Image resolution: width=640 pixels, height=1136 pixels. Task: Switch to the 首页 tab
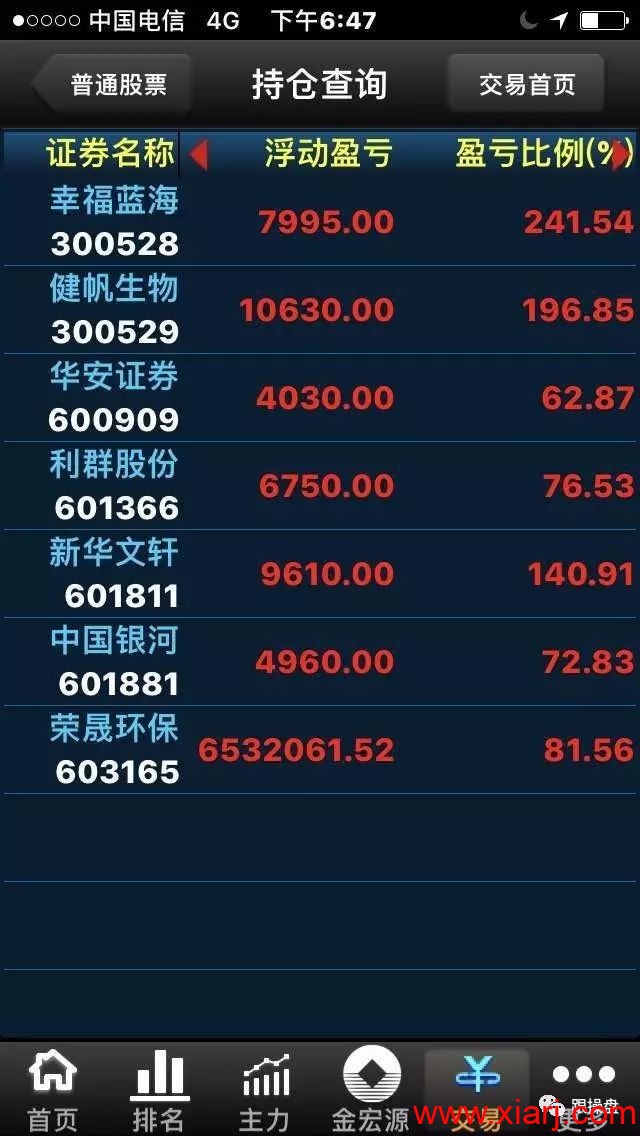(x=52, y=1091)
